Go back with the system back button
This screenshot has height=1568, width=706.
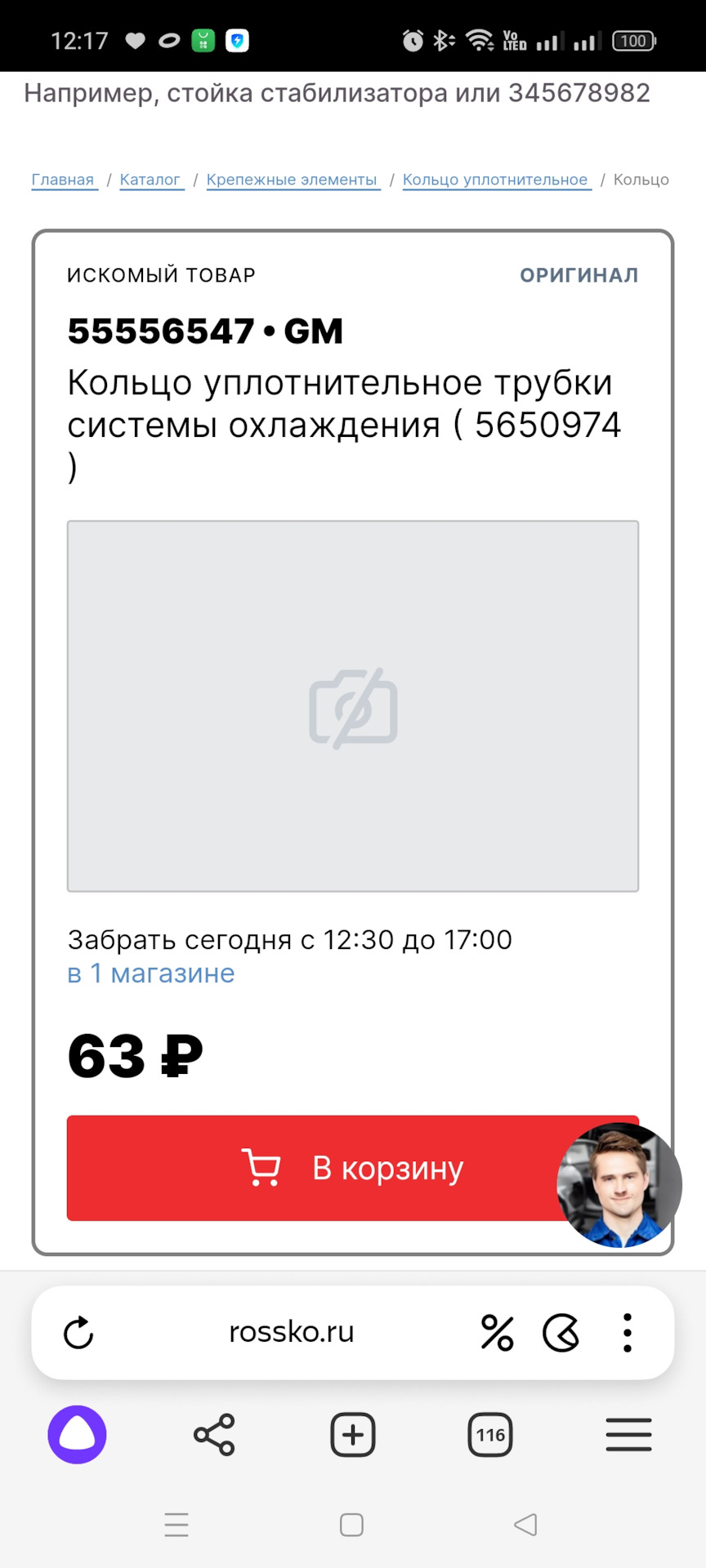[x=525, y=1525]
